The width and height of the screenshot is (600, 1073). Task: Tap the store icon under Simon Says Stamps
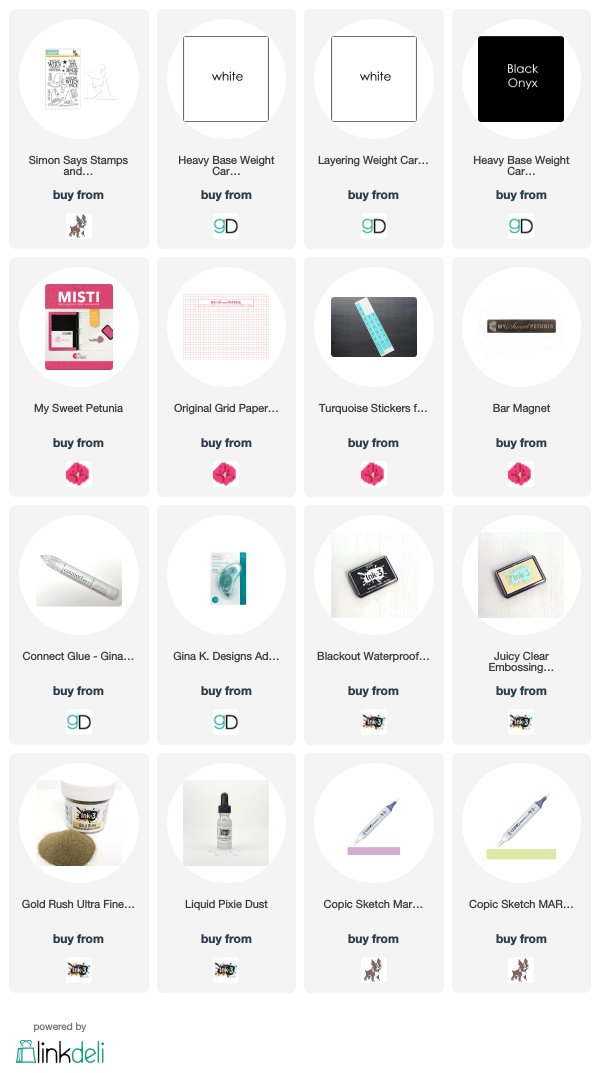click(x=79, y=226)
